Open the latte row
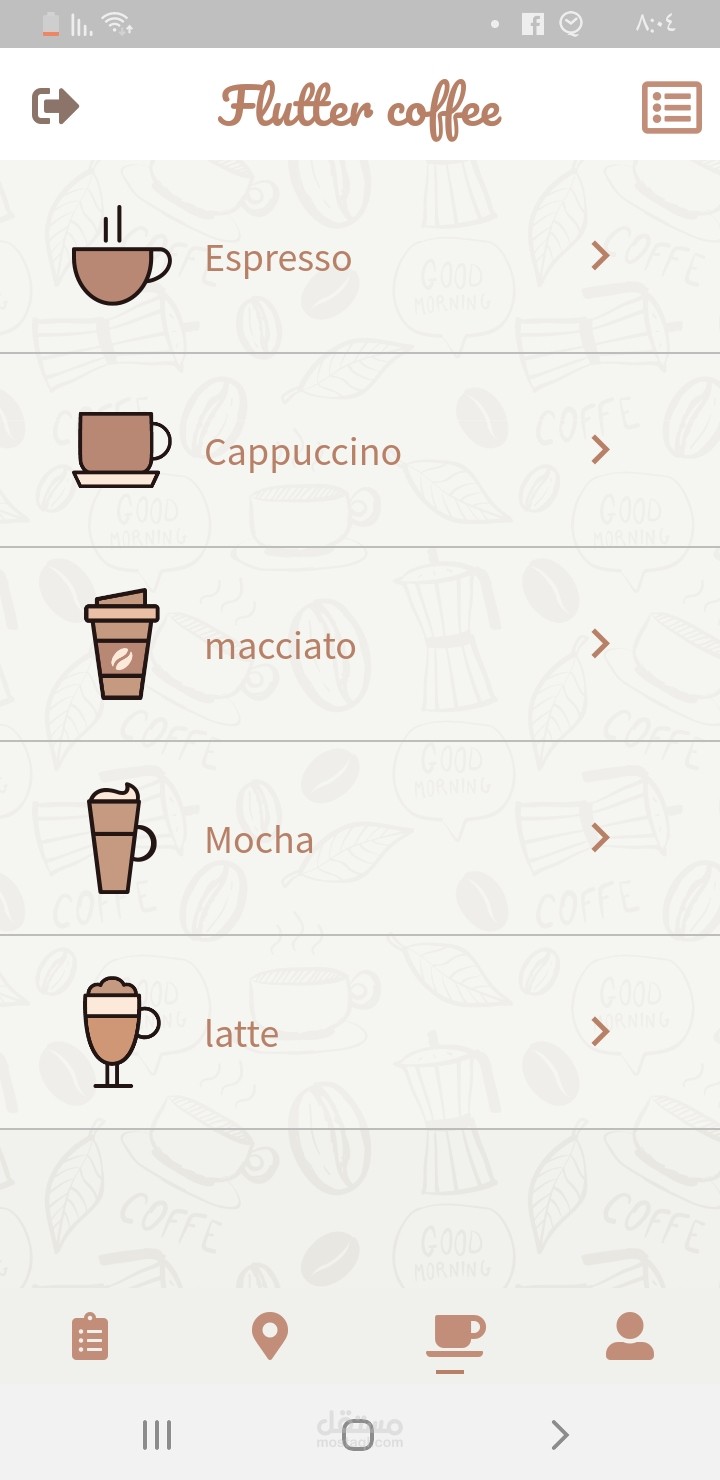The image size is (720, 1480). click(360, 1033)
